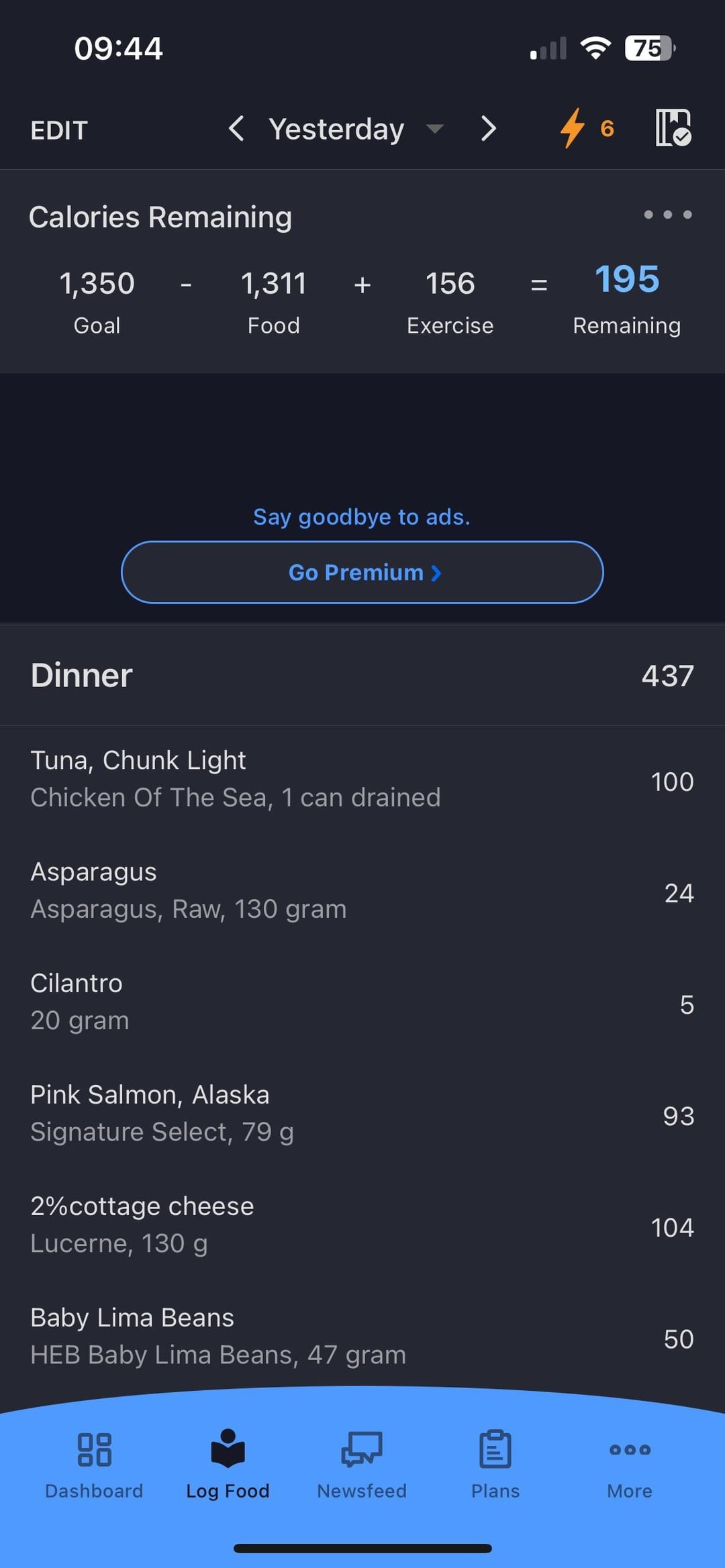The image size is (725, 1568).
Task: Go to the previous day arrow
Action: tap(236, 128)
